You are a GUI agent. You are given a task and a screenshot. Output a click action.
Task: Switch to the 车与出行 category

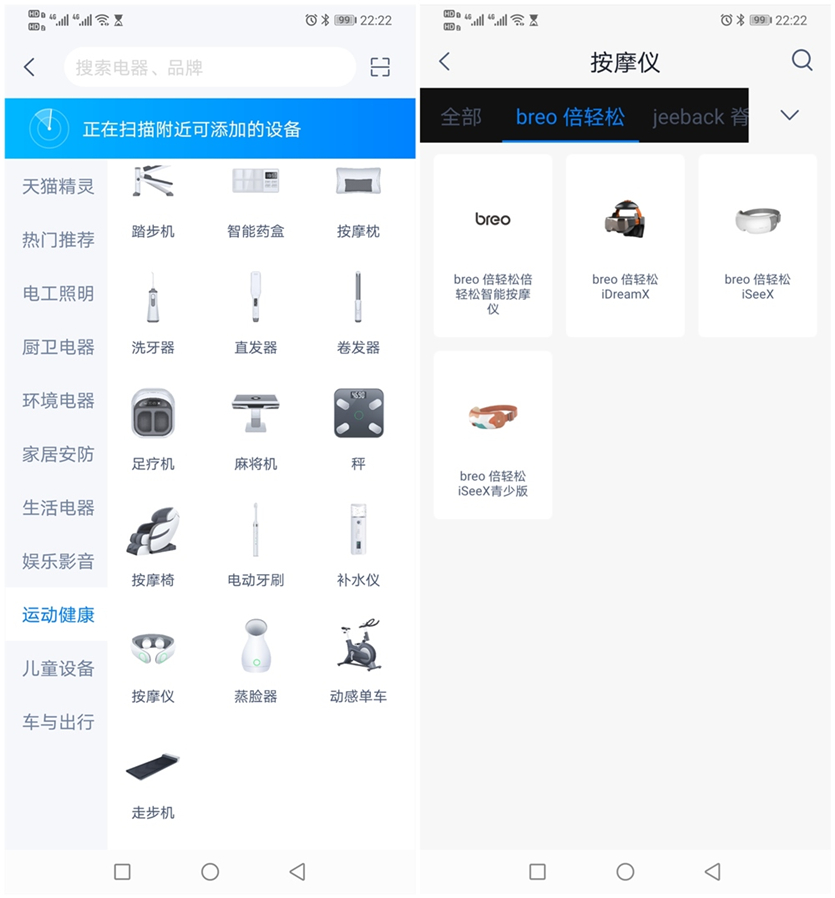point(58,722)
